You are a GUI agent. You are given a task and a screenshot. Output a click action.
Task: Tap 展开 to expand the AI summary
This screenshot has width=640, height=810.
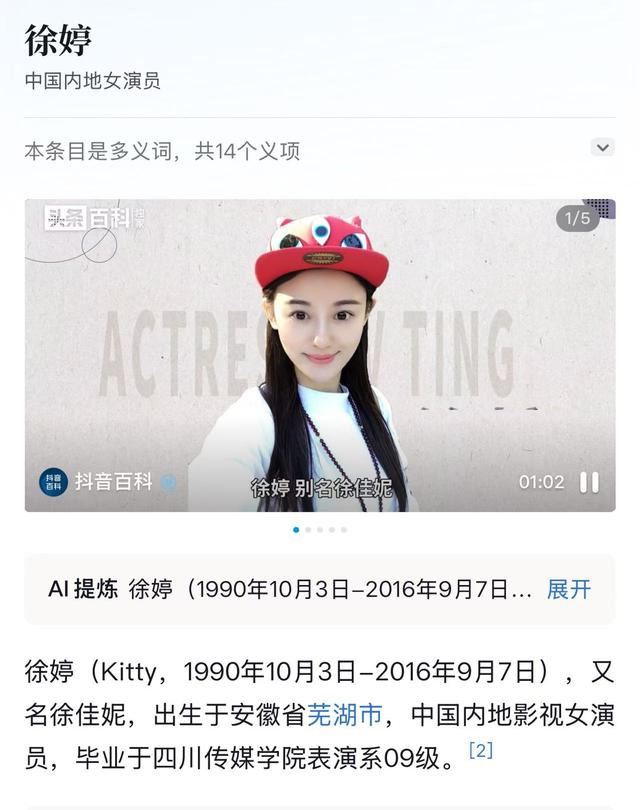569,589
